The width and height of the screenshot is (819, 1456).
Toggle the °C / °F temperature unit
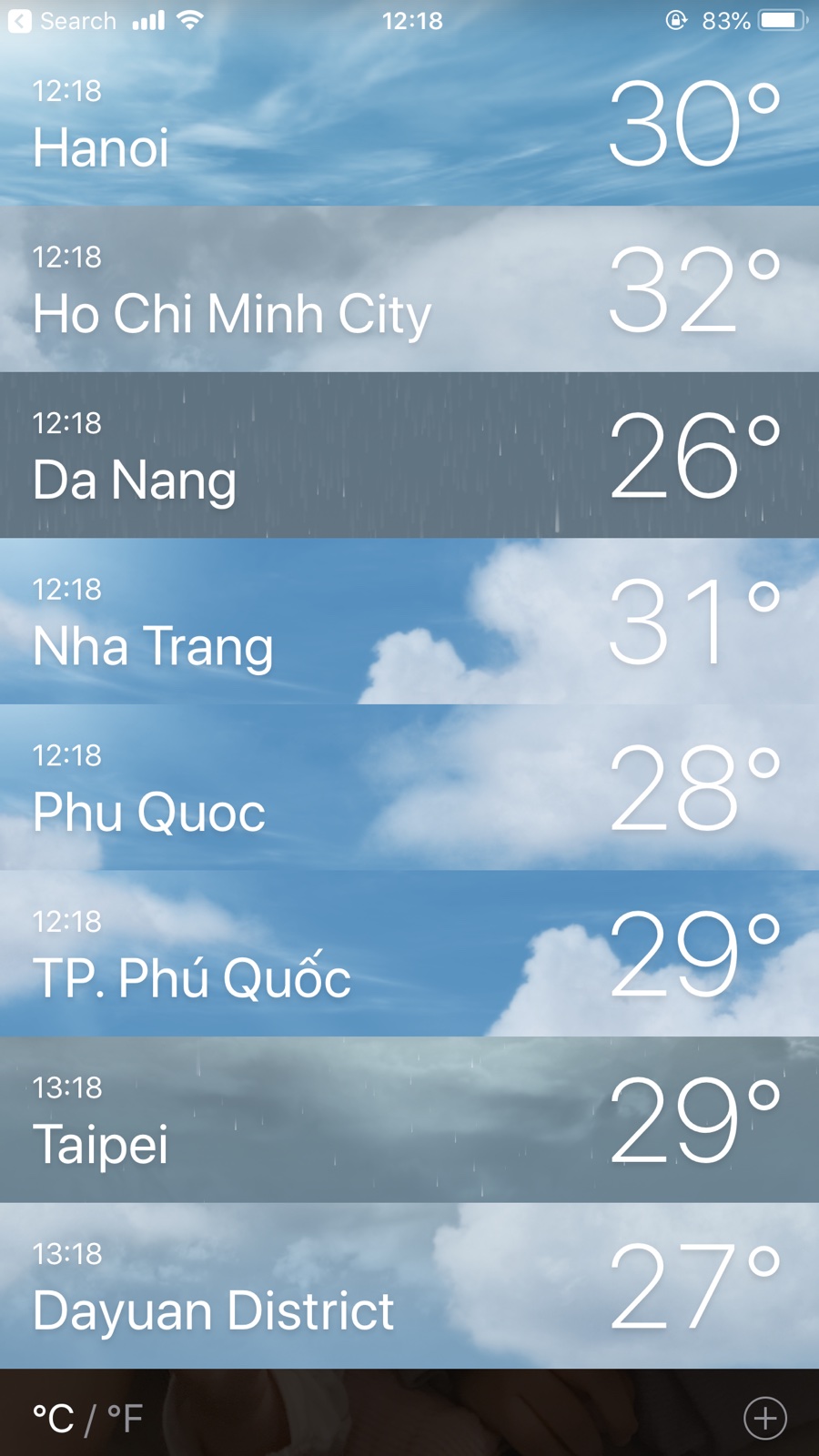click(x=87, y=1418)
